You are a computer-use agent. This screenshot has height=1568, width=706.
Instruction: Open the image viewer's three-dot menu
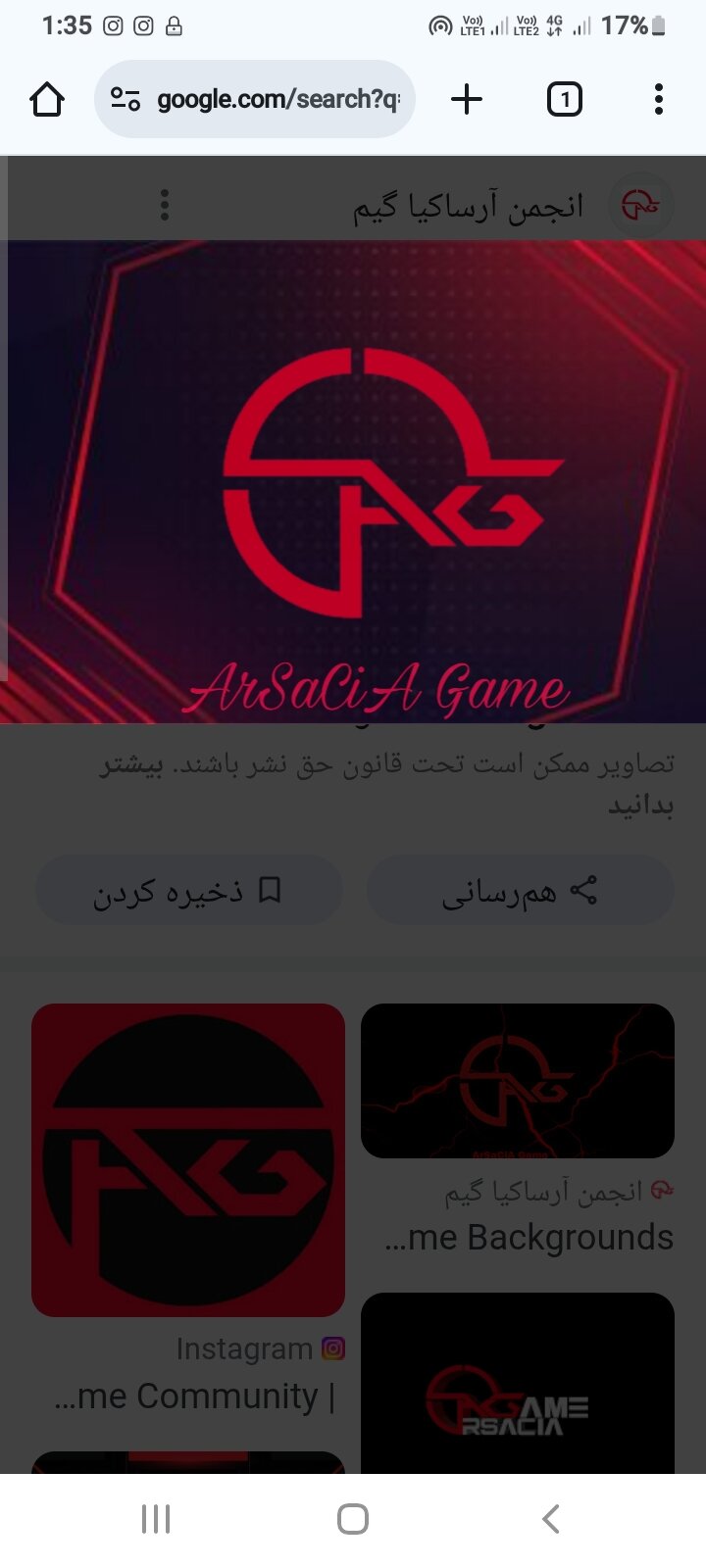[165, 205]
